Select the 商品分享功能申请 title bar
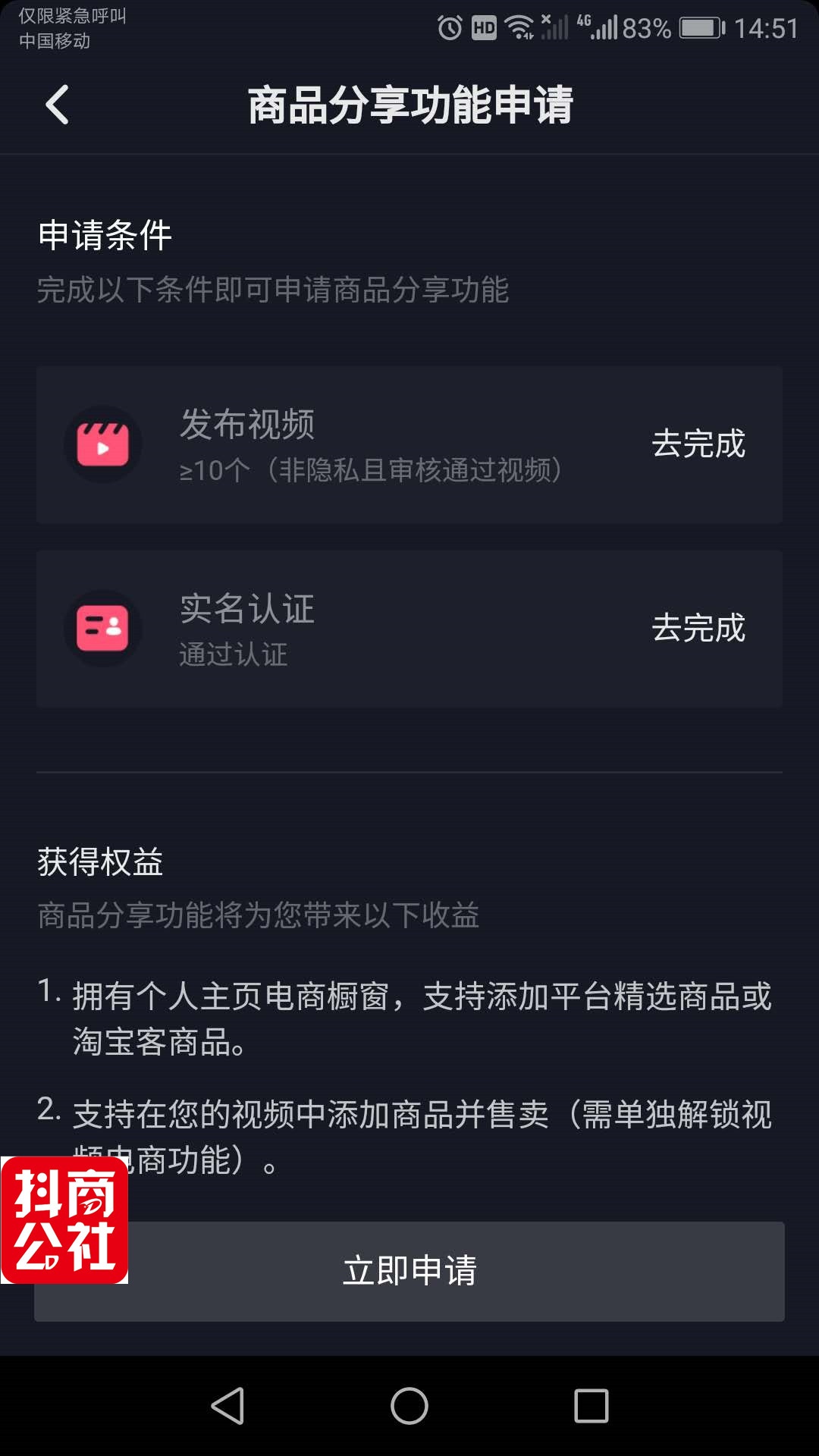The image size is (819, 1456). pos(409,105)
